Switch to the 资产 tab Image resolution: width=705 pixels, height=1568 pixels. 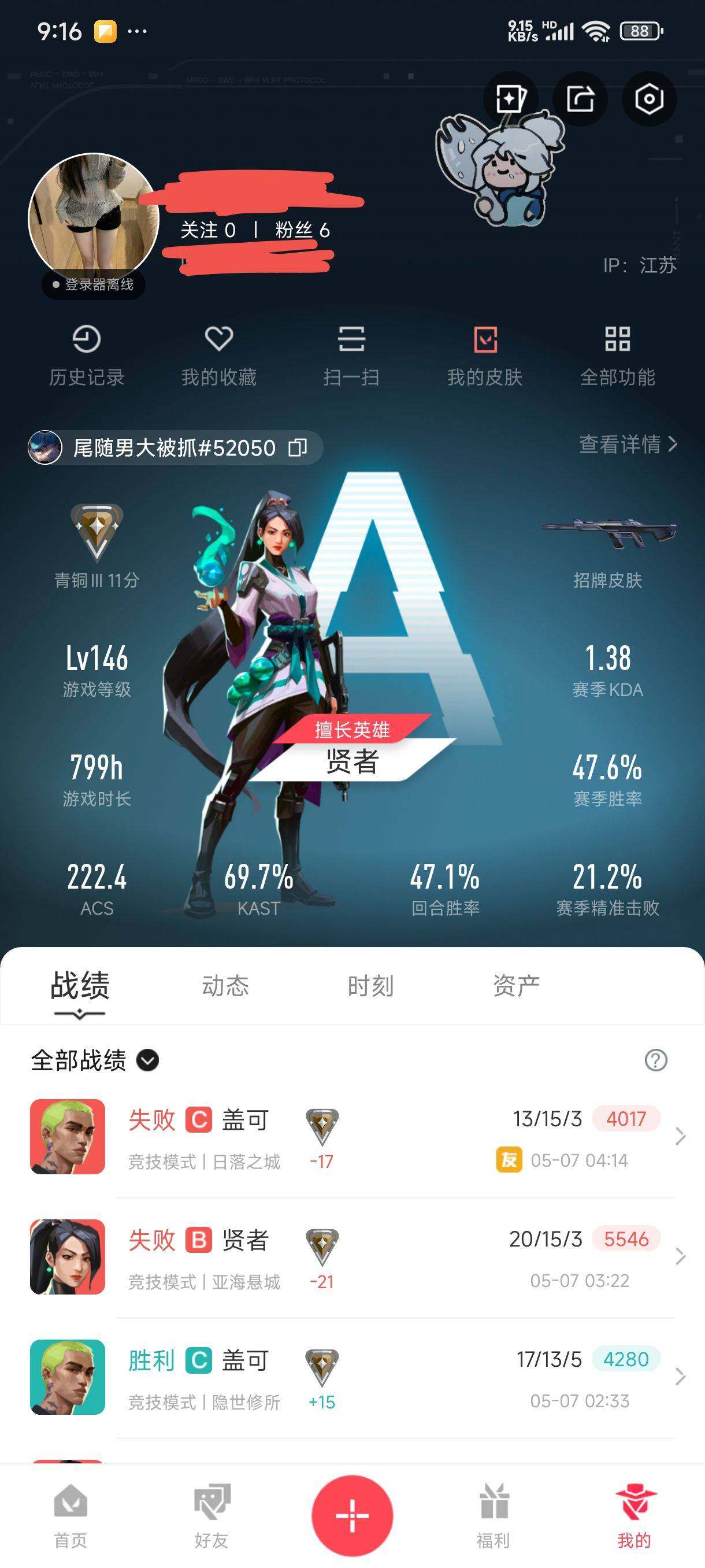pyautogui.click(x=516, y=985)
